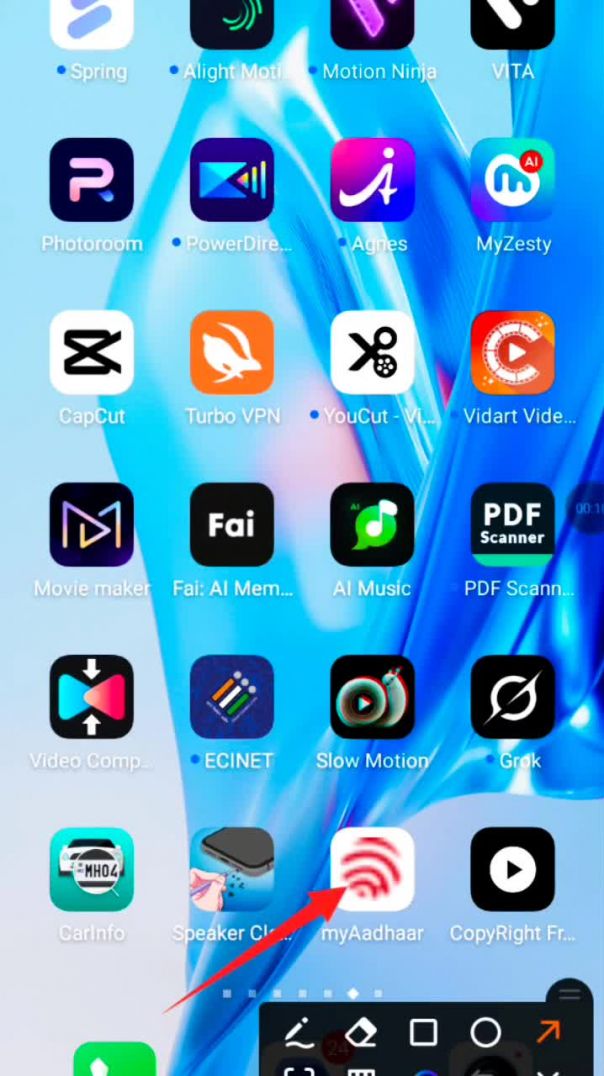Open the Photoroom app

point(92,181)
